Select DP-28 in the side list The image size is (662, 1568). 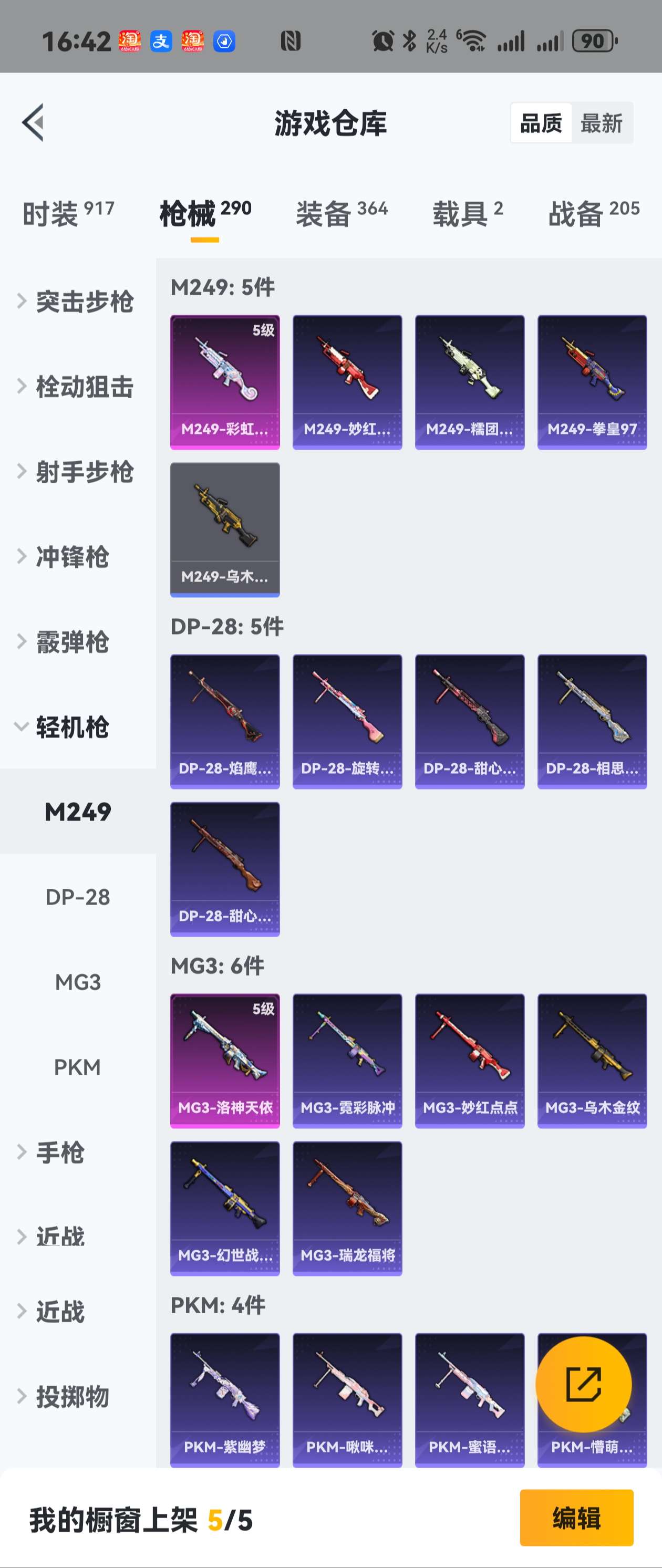[x=78, y=897]
